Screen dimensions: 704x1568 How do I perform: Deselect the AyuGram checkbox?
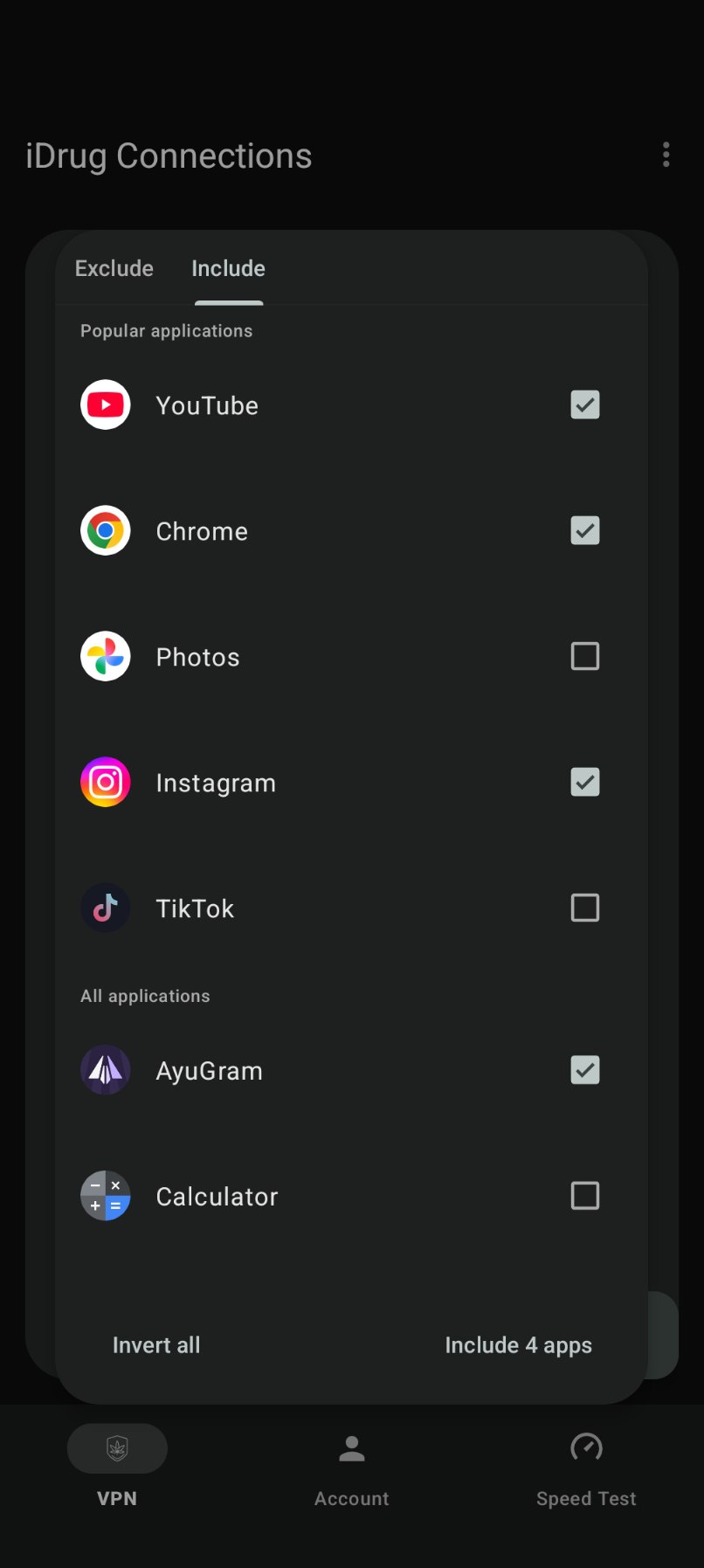584,1070
